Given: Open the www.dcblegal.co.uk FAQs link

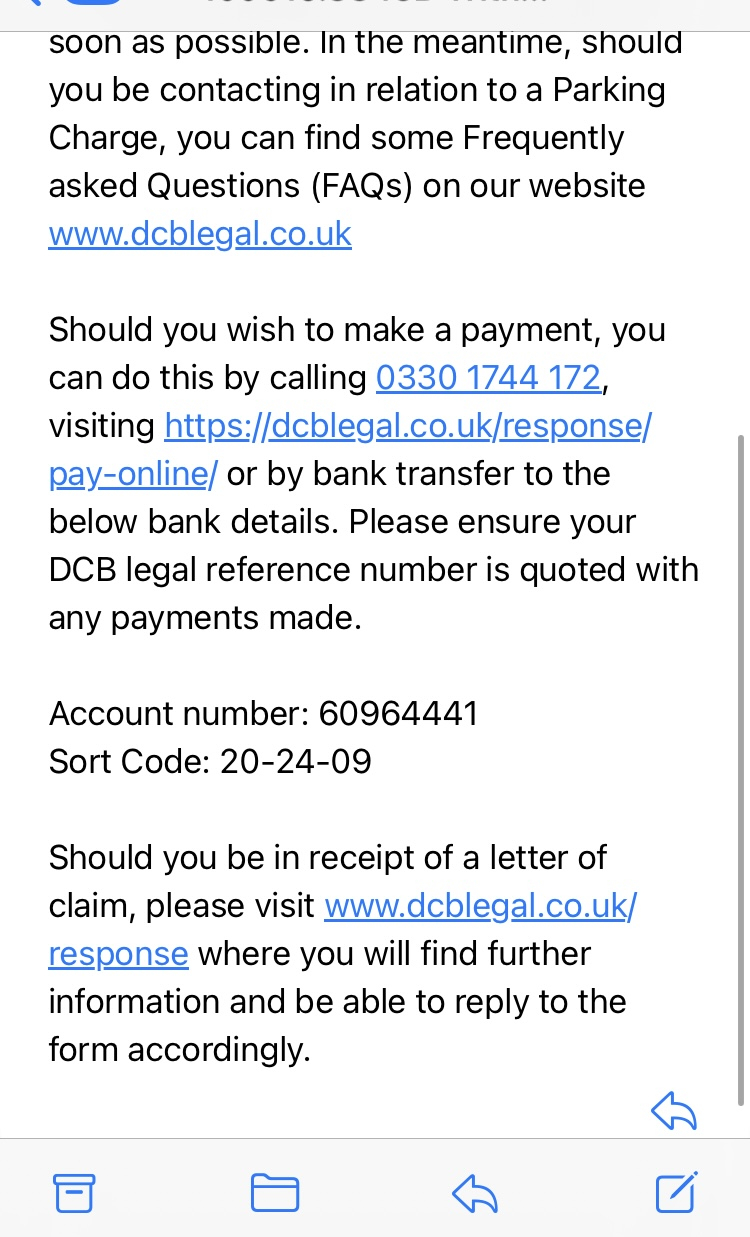Looking at the screenshot, I should pos(200,233).
